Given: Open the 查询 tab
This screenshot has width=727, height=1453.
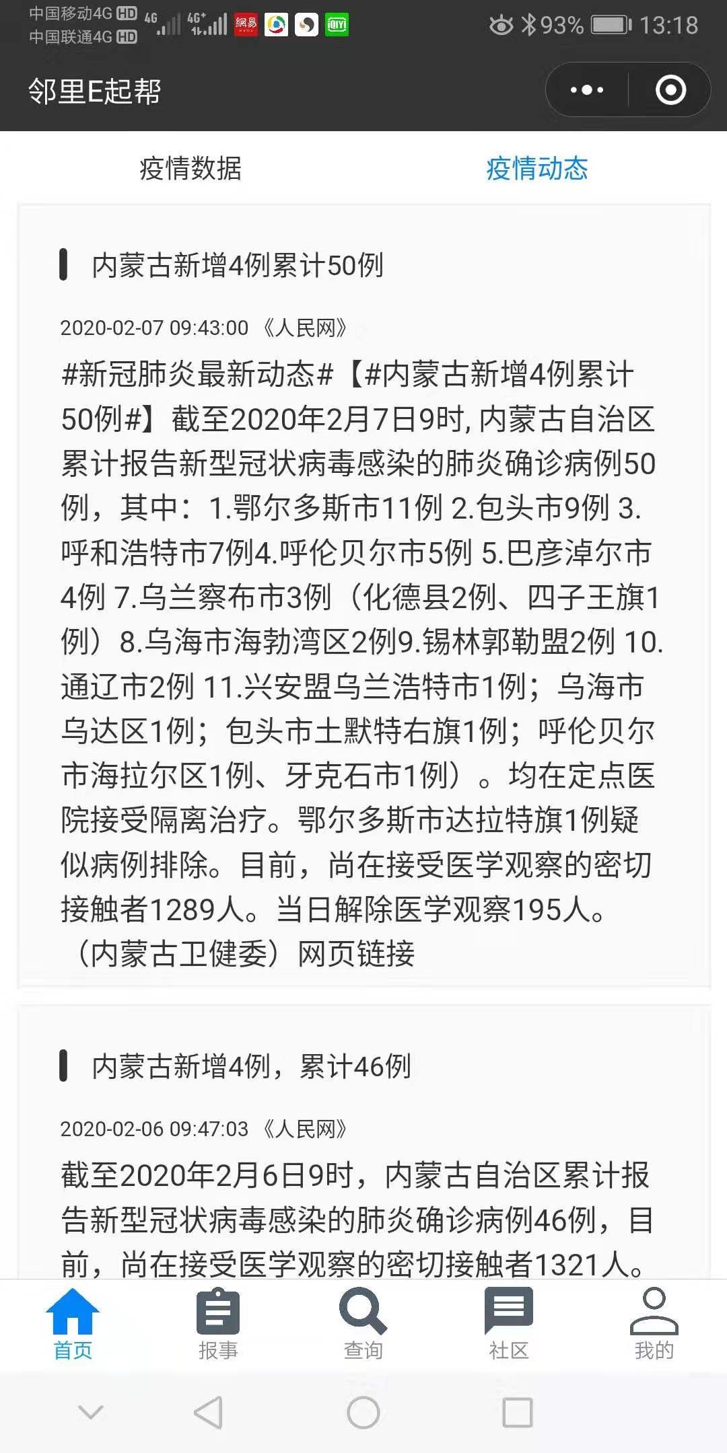Looking at the screenshot, I should pos(363,1324).
